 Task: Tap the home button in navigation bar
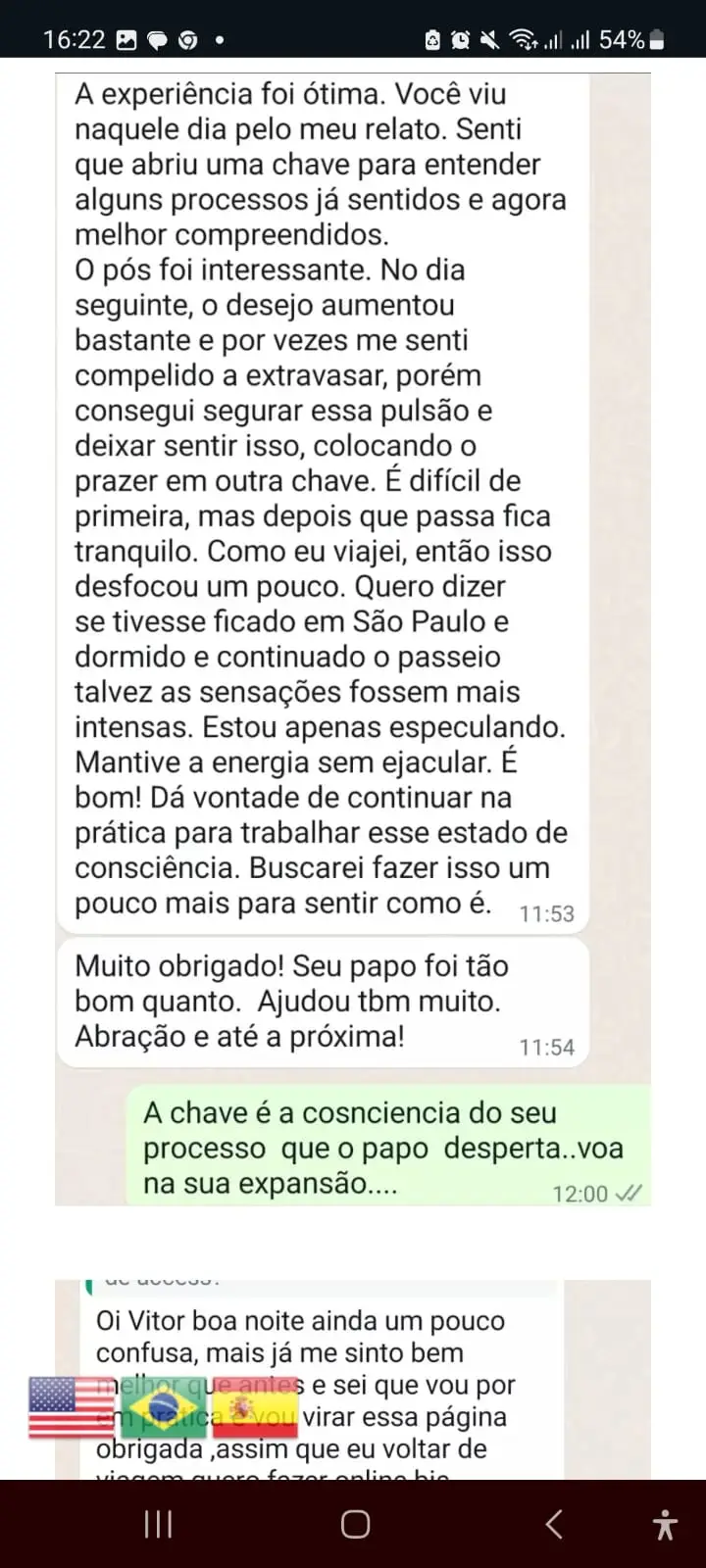pyautogui.click(x=355, y=1524)
